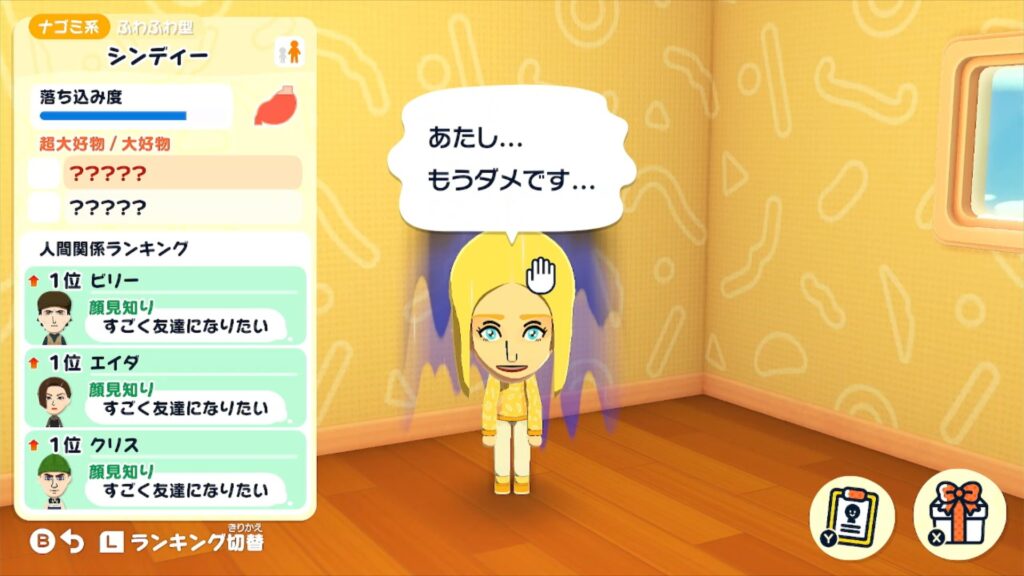Screen dimensions: 1024x576
Task: Open the gift box present button
Action: (x=959, y=515)
